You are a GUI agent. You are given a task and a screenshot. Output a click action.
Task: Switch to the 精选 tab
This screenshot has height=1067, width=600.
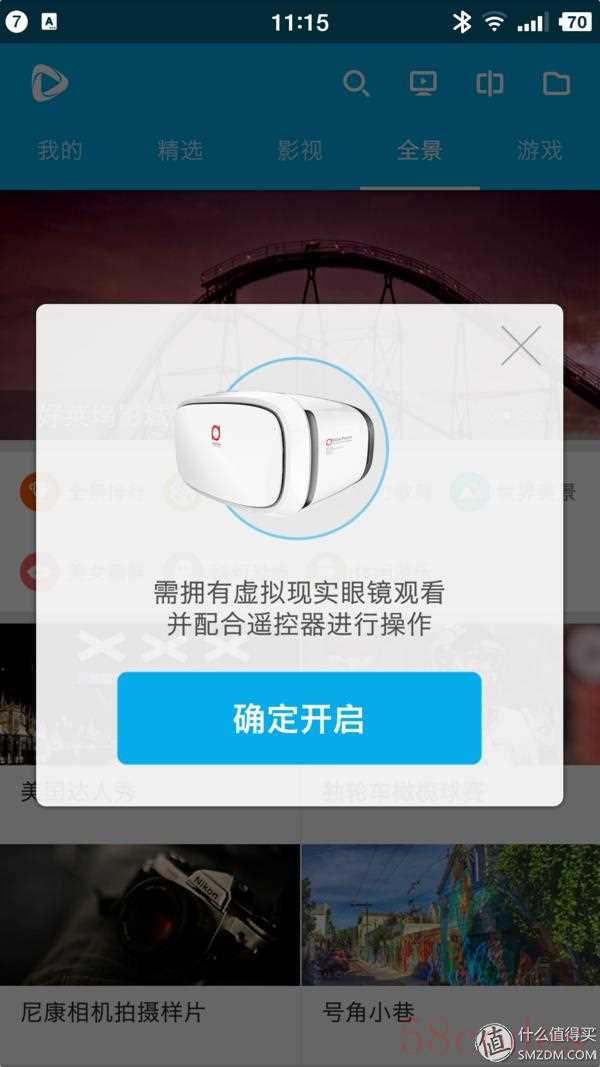pos(180,151)
